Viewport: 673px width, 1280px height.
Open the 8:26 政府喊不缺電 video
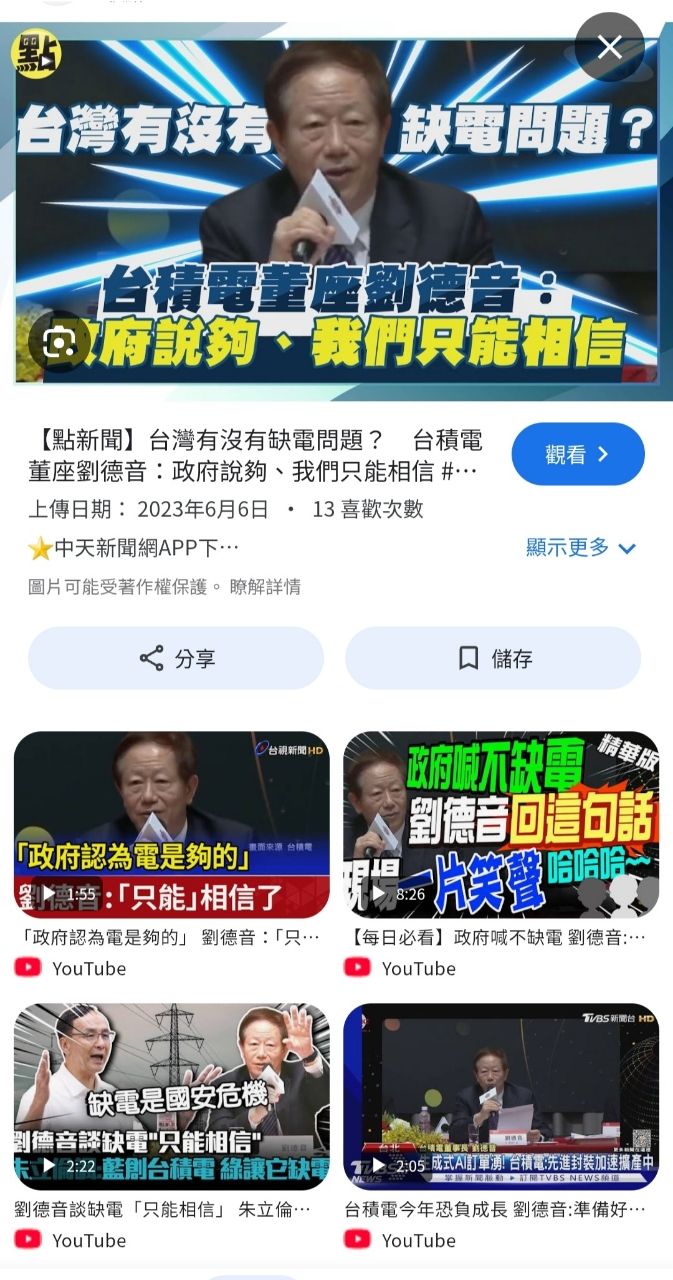pos(501,825)
